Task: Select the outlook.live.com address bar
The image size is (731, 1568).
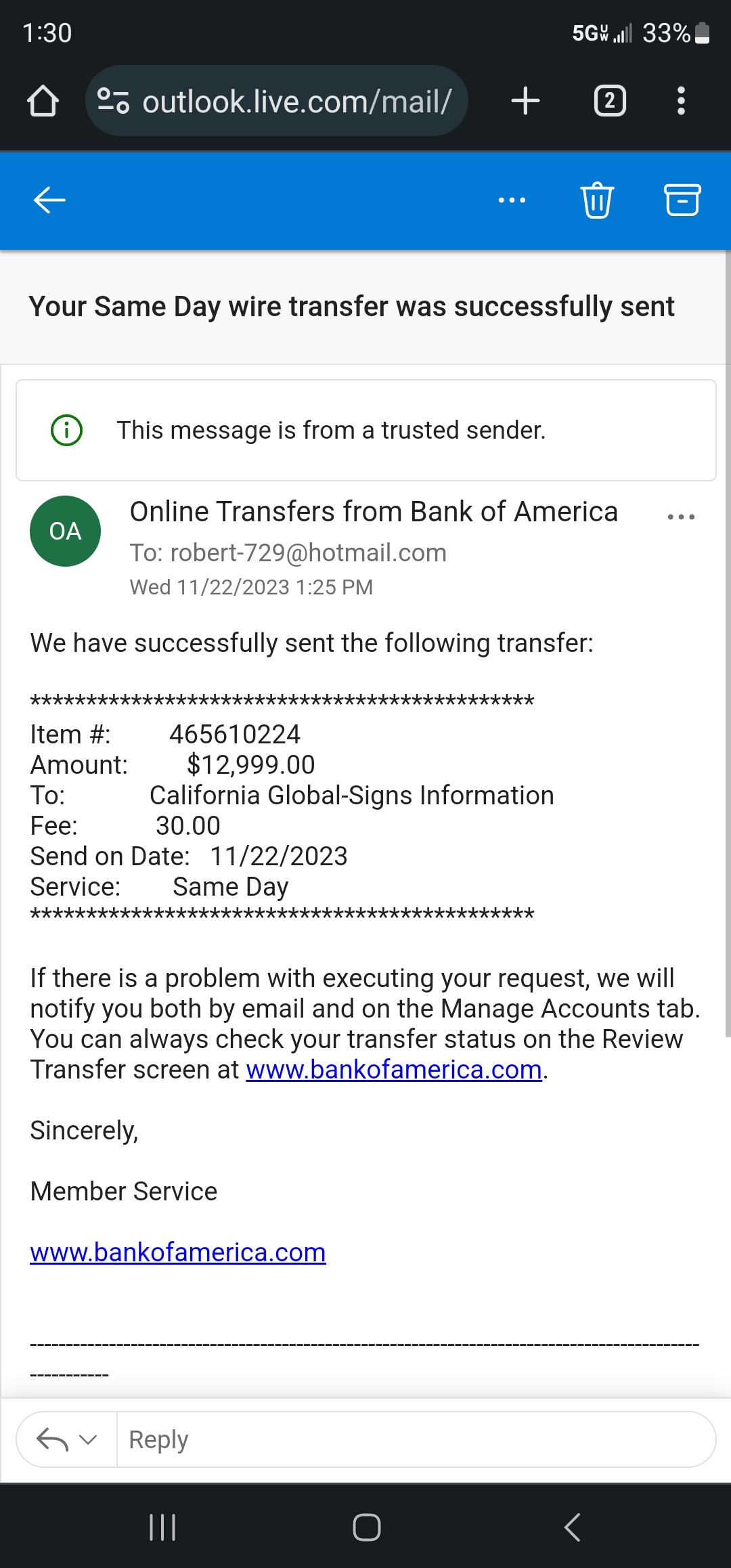Action: (x=277, y=101)
